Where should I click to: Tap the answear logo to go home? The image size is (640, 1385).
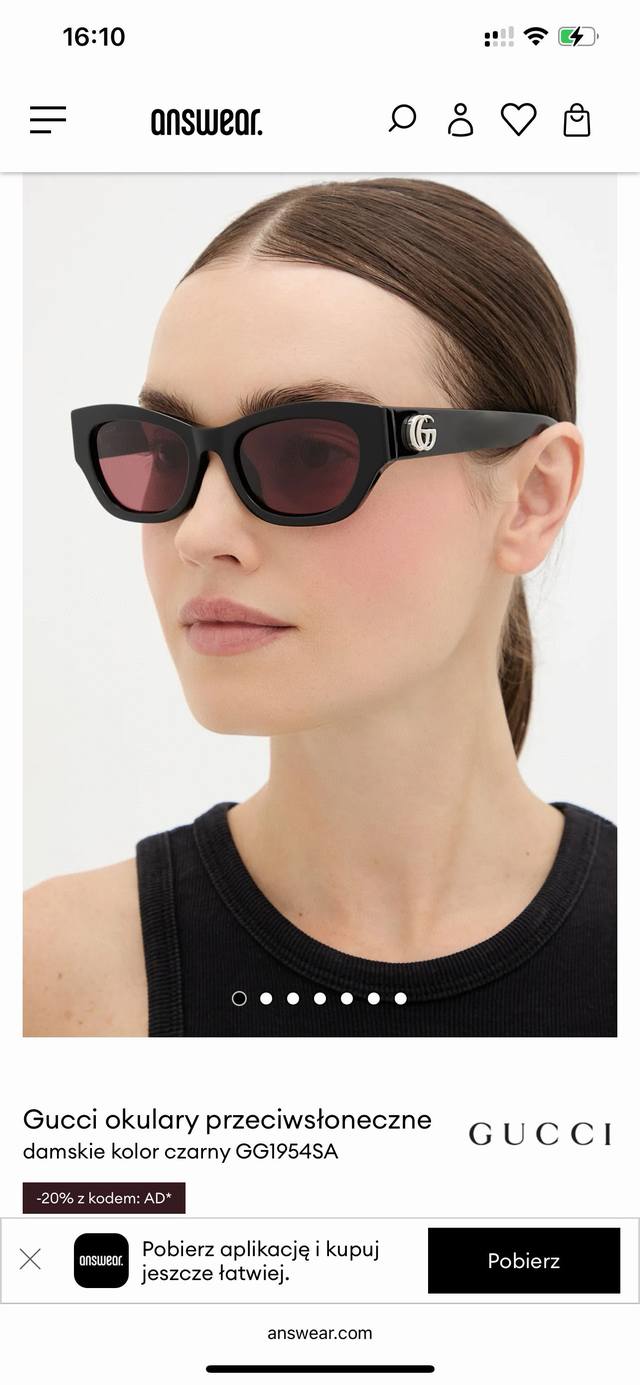(207, 121)
